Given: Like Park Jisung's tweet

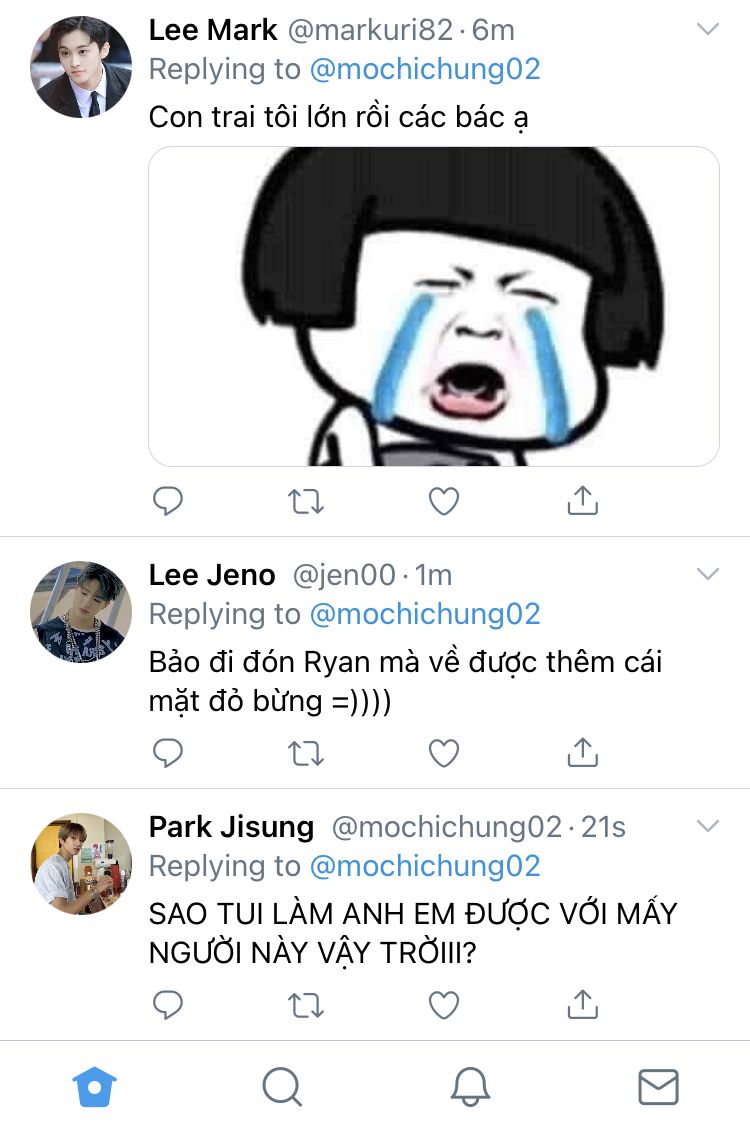Looking at the screenshot, I should (443, 1004).
